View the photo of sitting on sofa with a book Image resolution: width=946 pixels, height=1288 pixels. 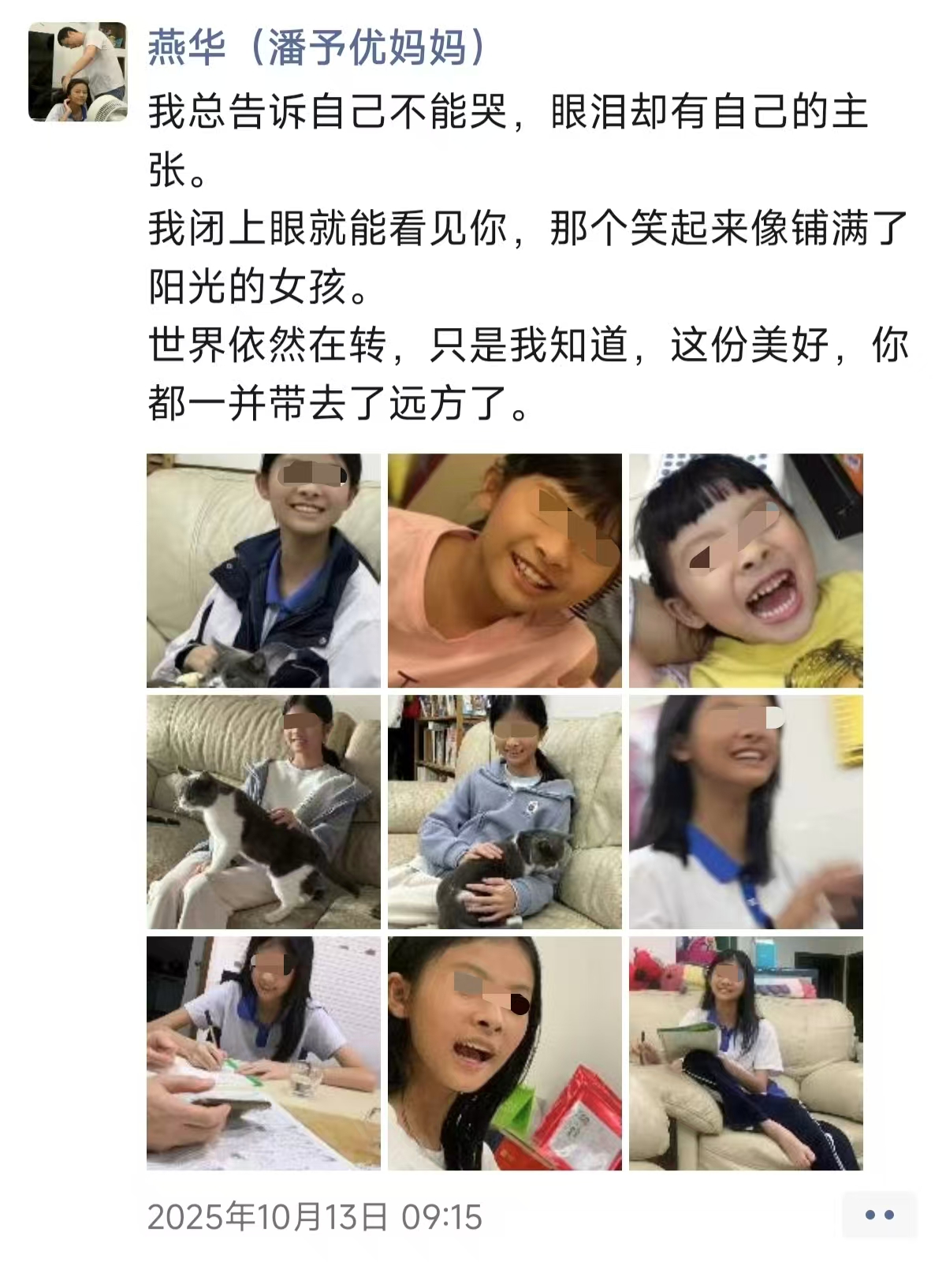[746, 1053]
